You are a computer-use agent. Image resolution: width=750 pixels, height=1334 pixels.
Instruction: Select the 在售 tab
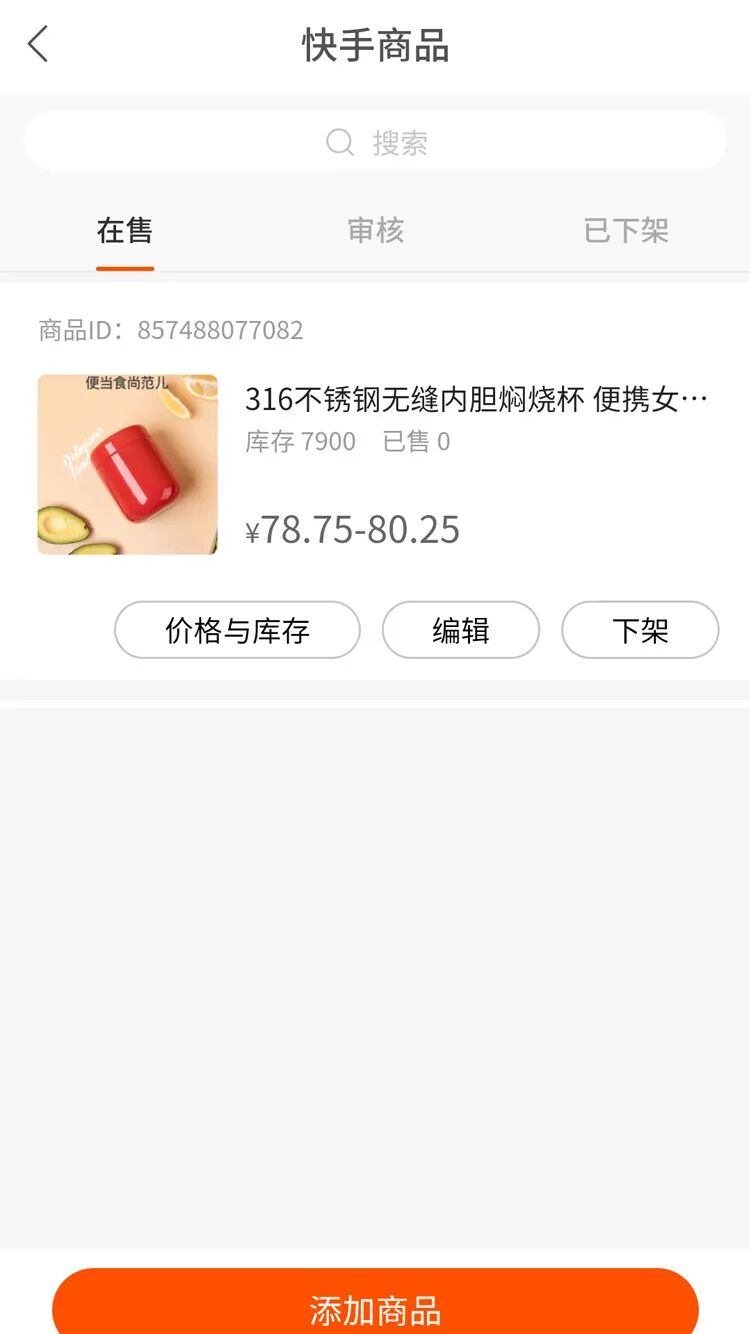click(125, 231)
